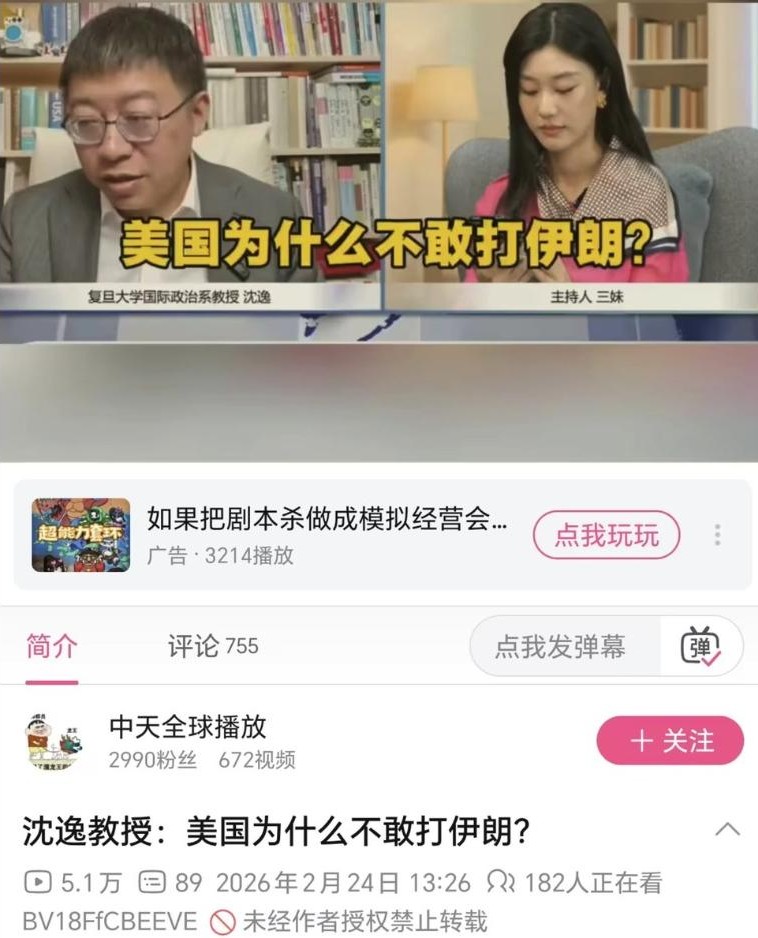Expand the video title description
The width and height of the screenshot is (758, 938).
728,829
